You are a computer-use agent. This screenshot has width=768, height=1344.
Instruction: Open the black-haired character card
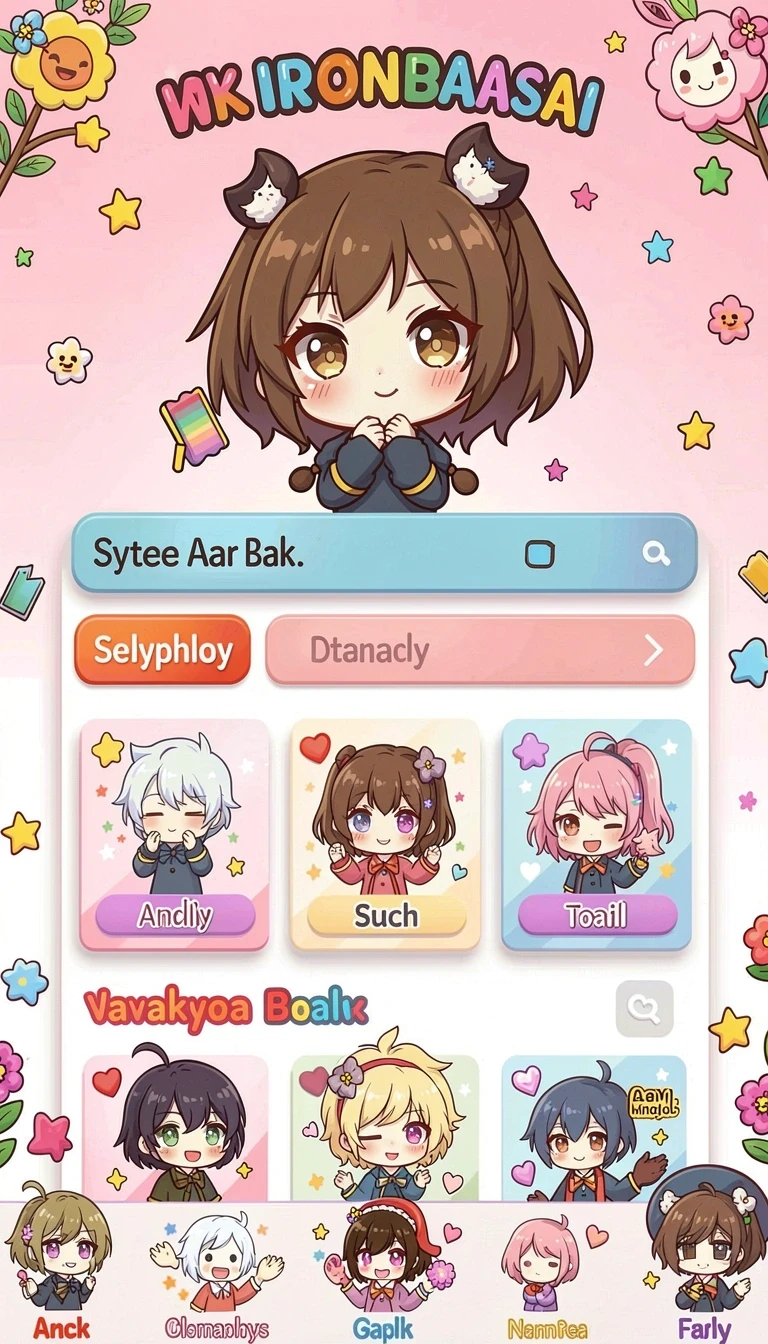(x=175, y=1128)
